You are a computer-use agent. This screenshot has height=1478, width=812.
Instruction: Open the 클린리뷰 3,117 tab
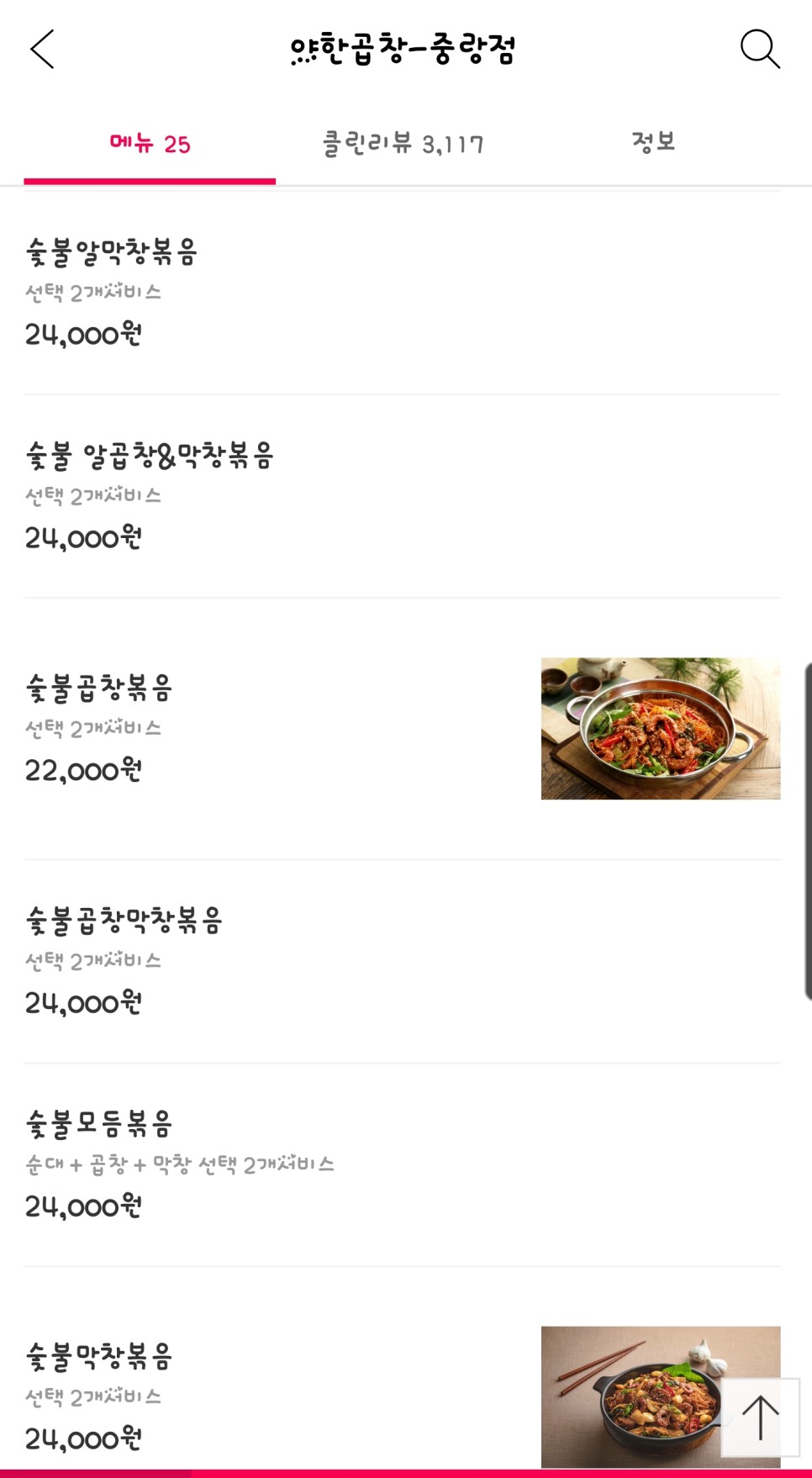(x=403, y=144)
